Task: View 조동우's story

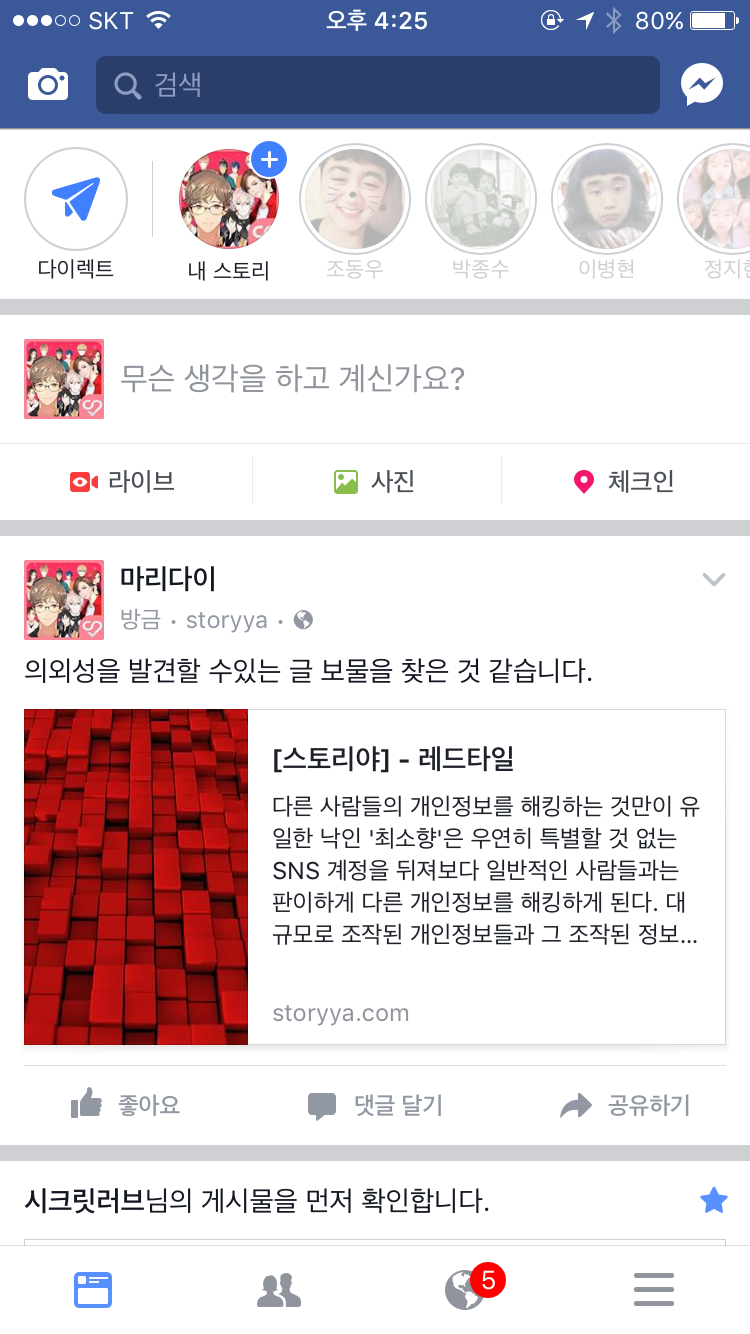Action: click(354, 200)
